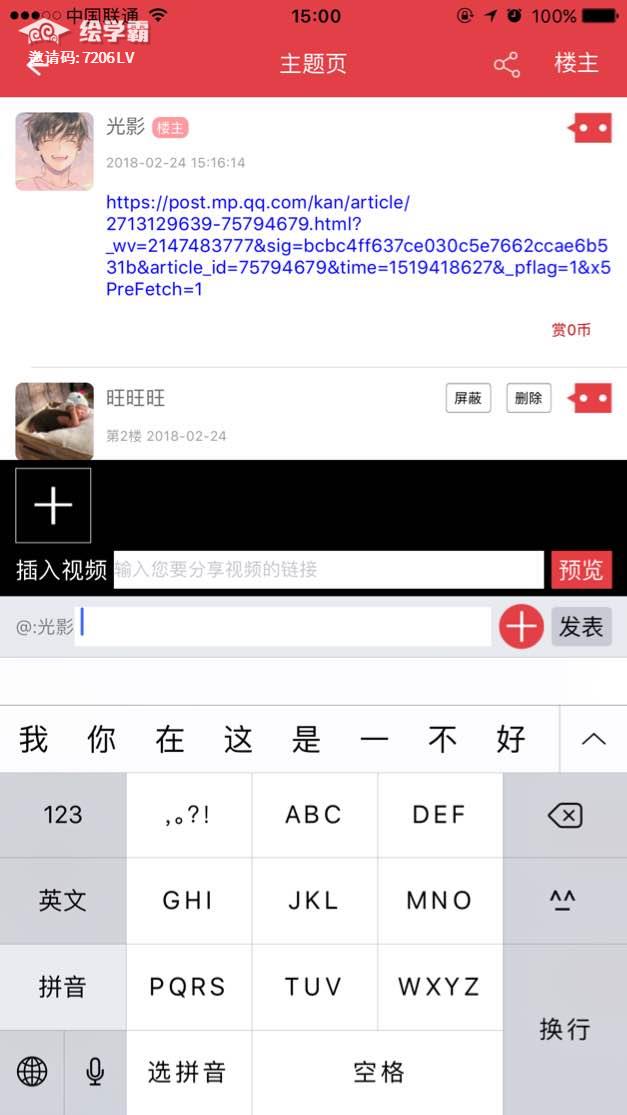This screenshot has height=1115, width=627.
Task: Tap the red circular plus button
Action: tap(521, 627)
